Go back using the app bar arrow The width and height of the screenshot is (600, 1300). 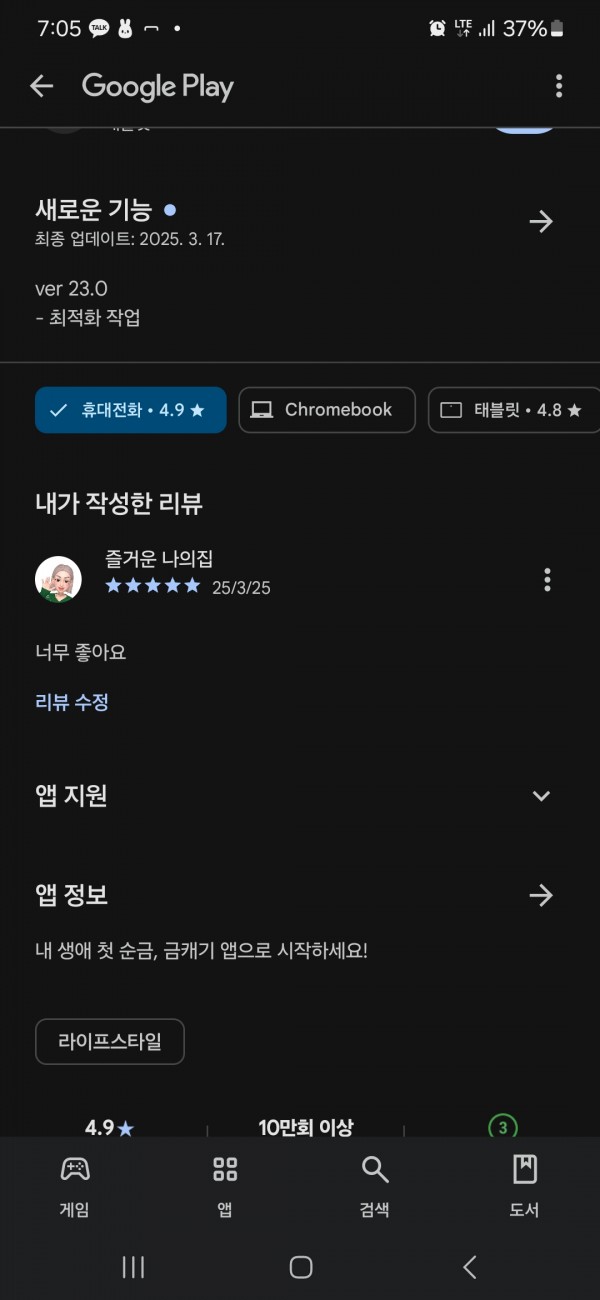tap(41, 86)
